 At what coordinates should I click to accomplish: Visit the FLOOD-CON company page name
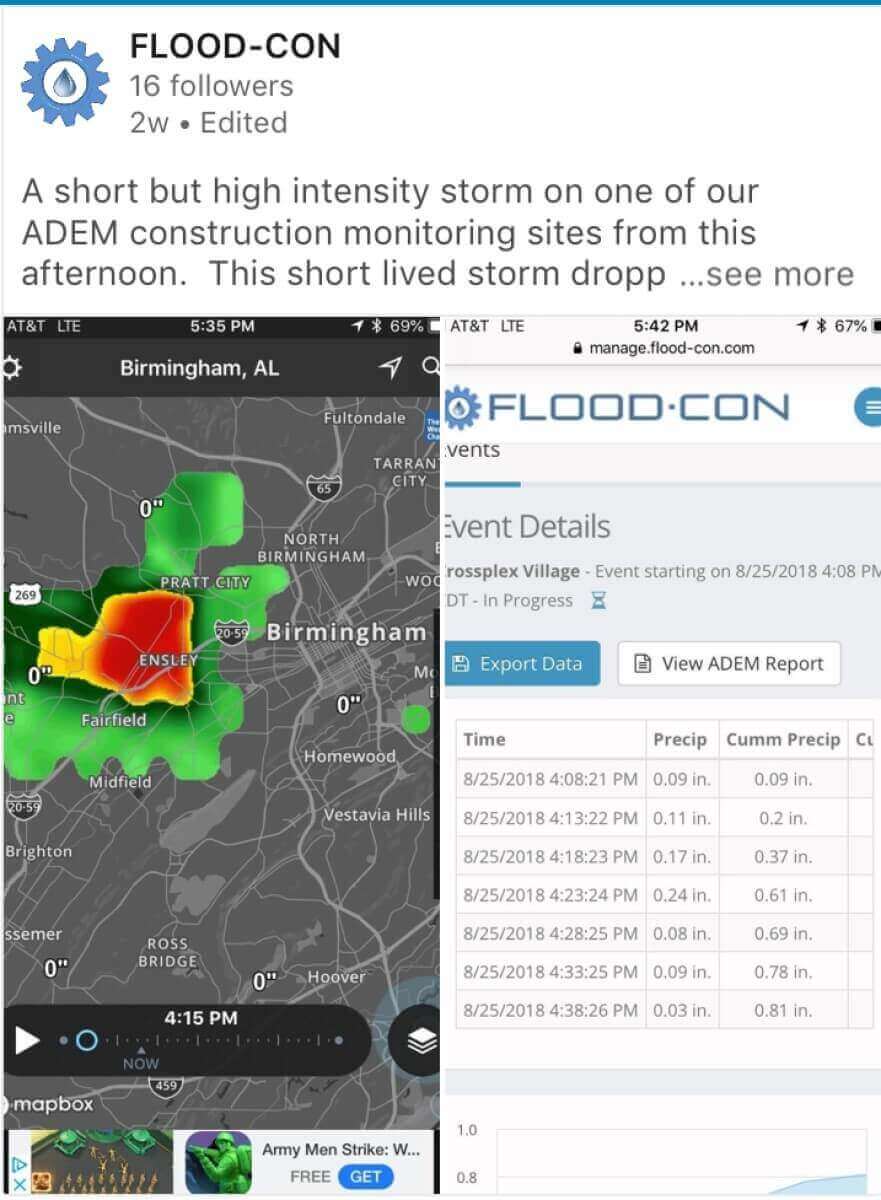(235, 46)
